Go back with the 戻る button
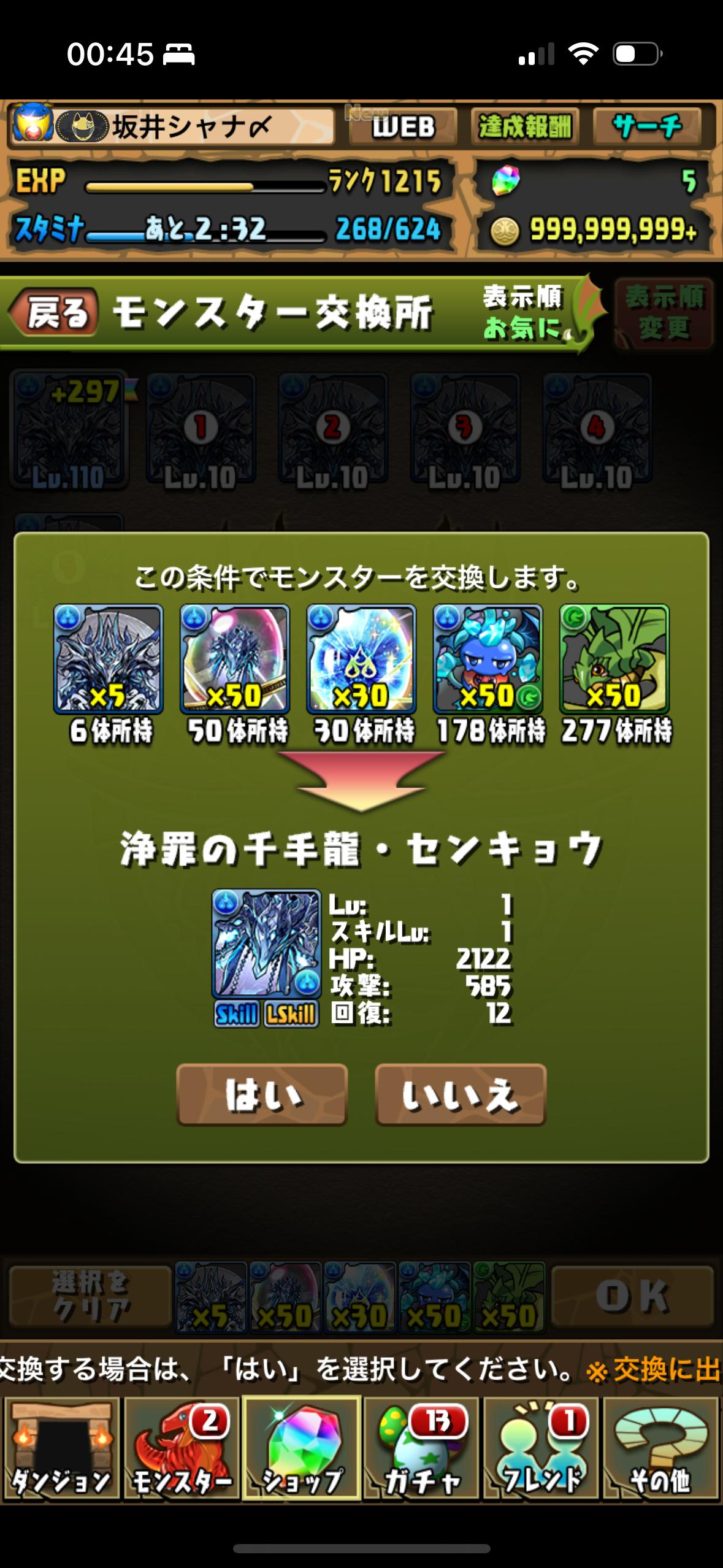The height and width of the screenshot is (1568, 723). click(53, 313)
